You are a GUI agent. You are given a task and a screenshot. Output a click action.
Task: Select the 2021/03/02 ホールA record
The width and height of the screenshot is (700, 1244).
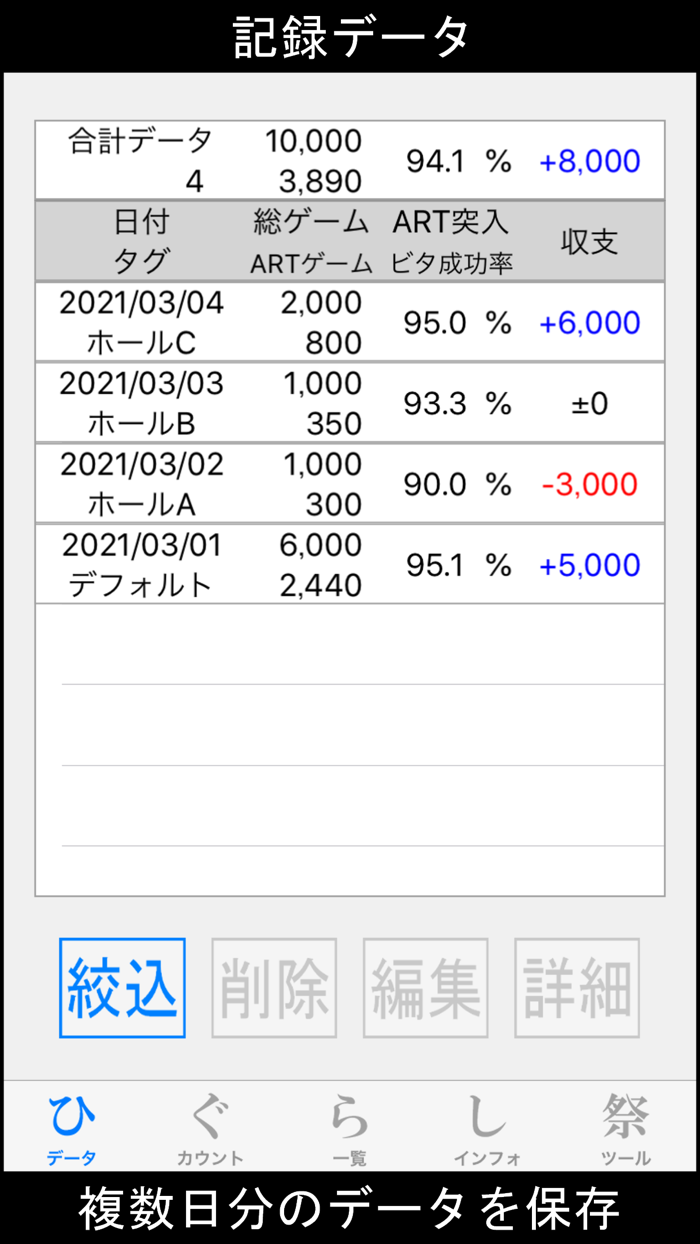pos(350,484)
